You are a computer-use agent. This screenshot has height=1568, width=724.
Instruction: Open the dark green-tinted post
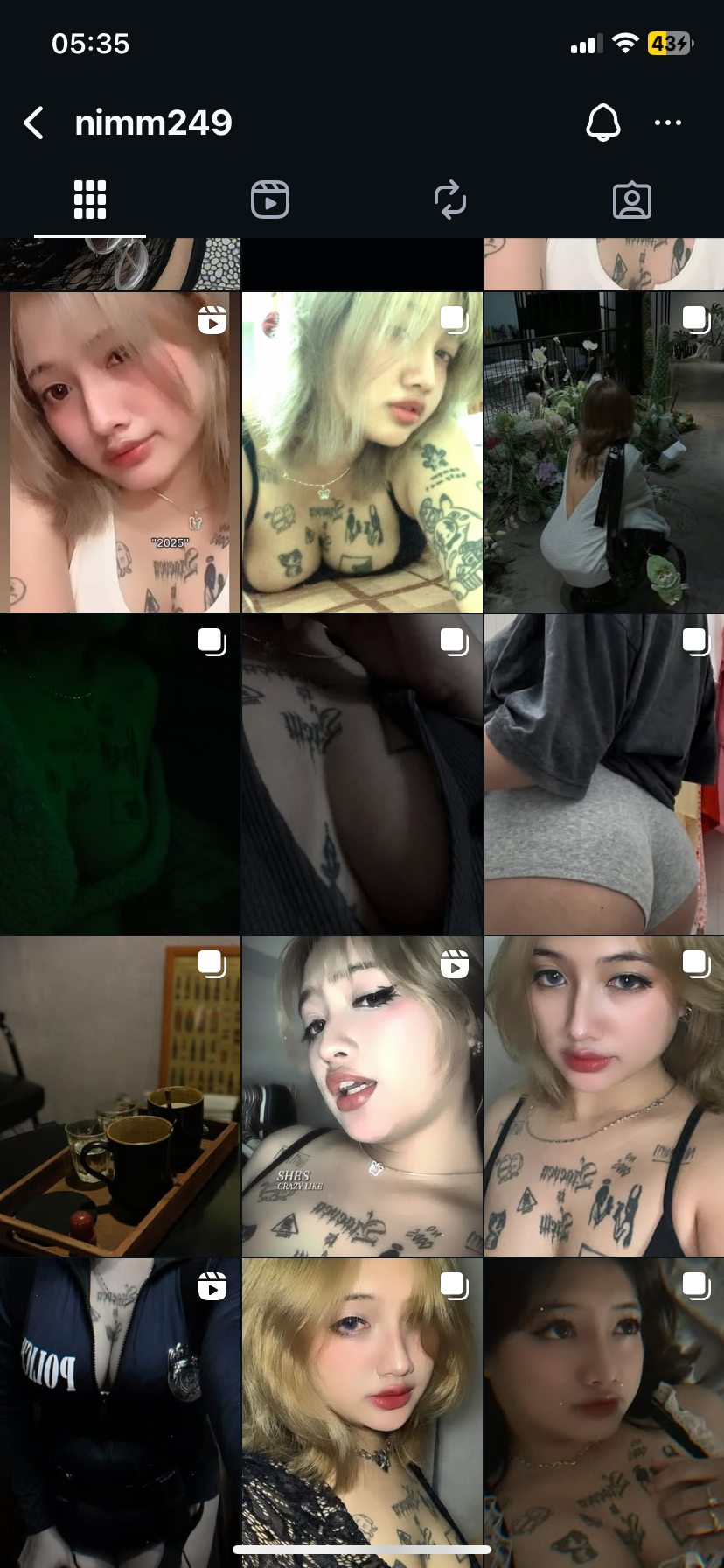tap(120, 774)
